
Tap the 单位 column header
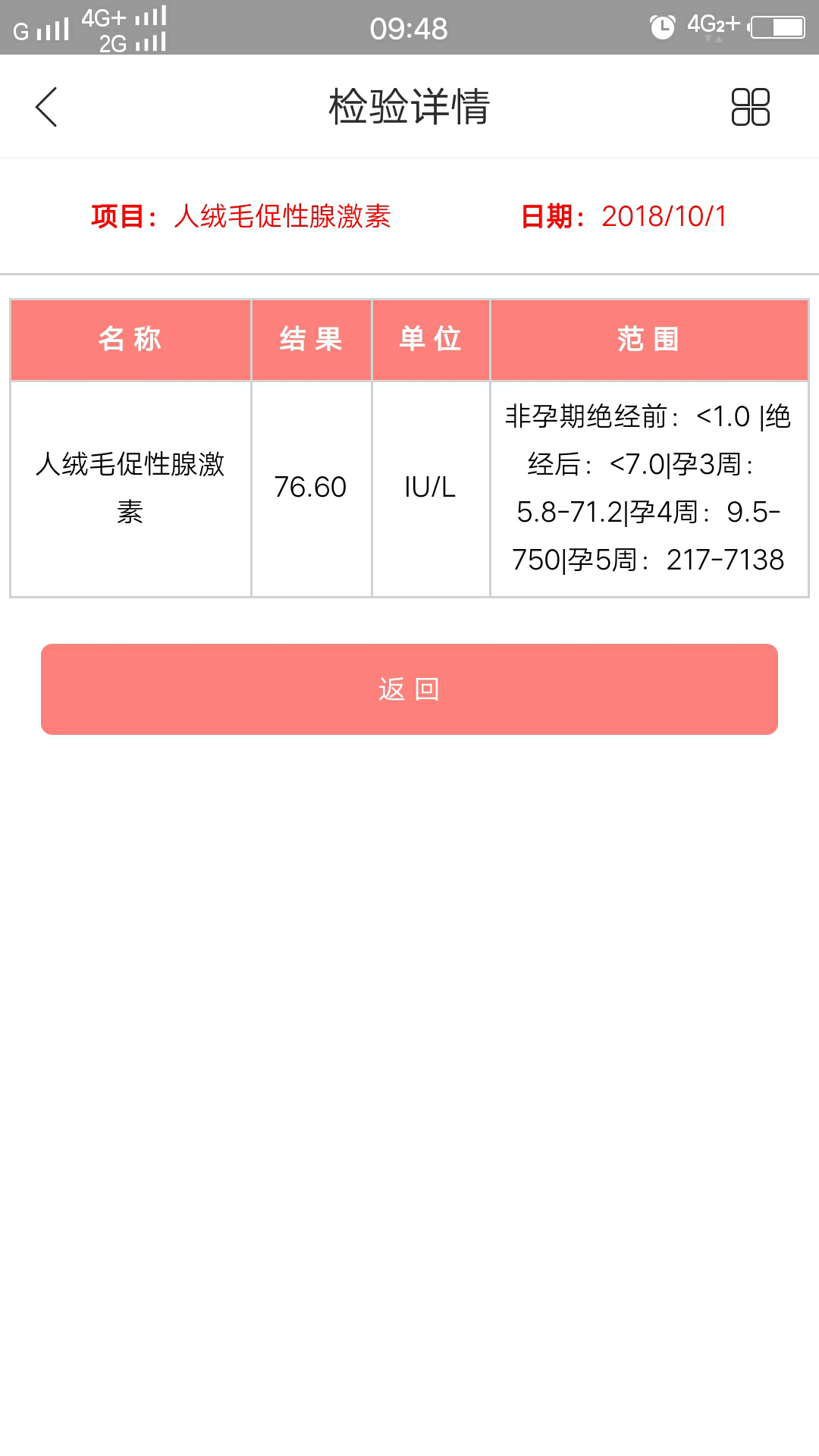pyautogui.click(x=430, y=339)
